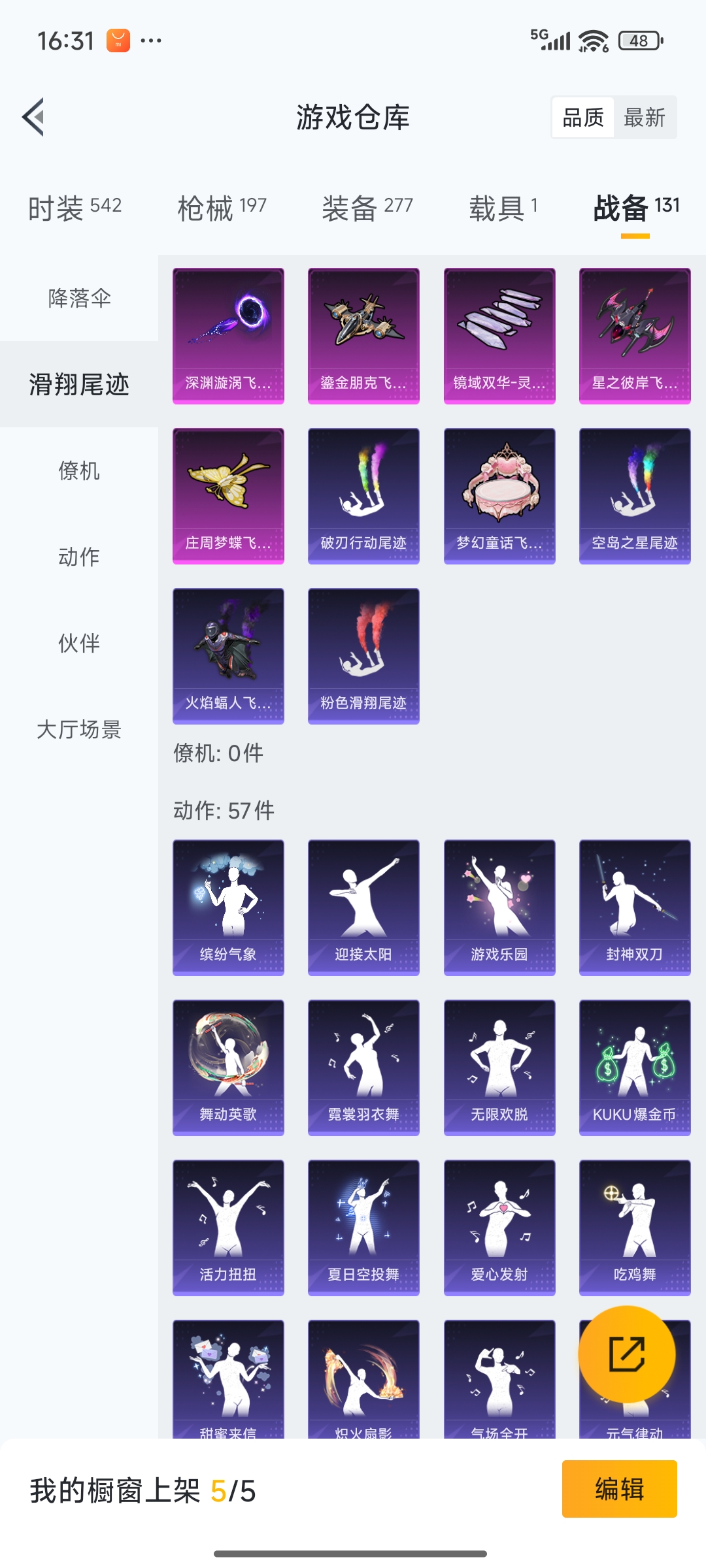The width and height of the screenshot is (706, 1568).
Task: View the 吃鸡舞 emote
Action: click(x=634, y=1228)
